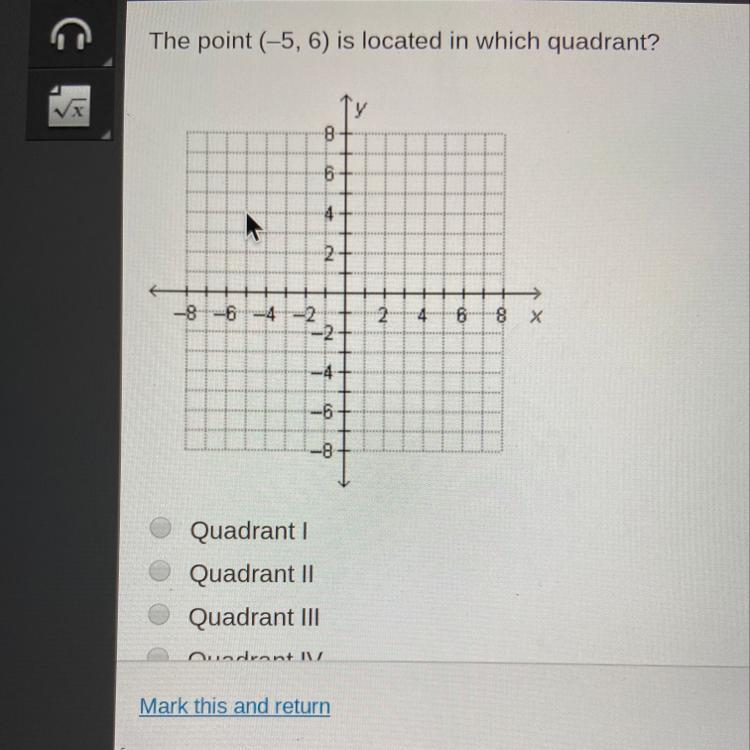Tap the Mark this and return link
Screen dimensions: 750x750
(x=234, y=706)
